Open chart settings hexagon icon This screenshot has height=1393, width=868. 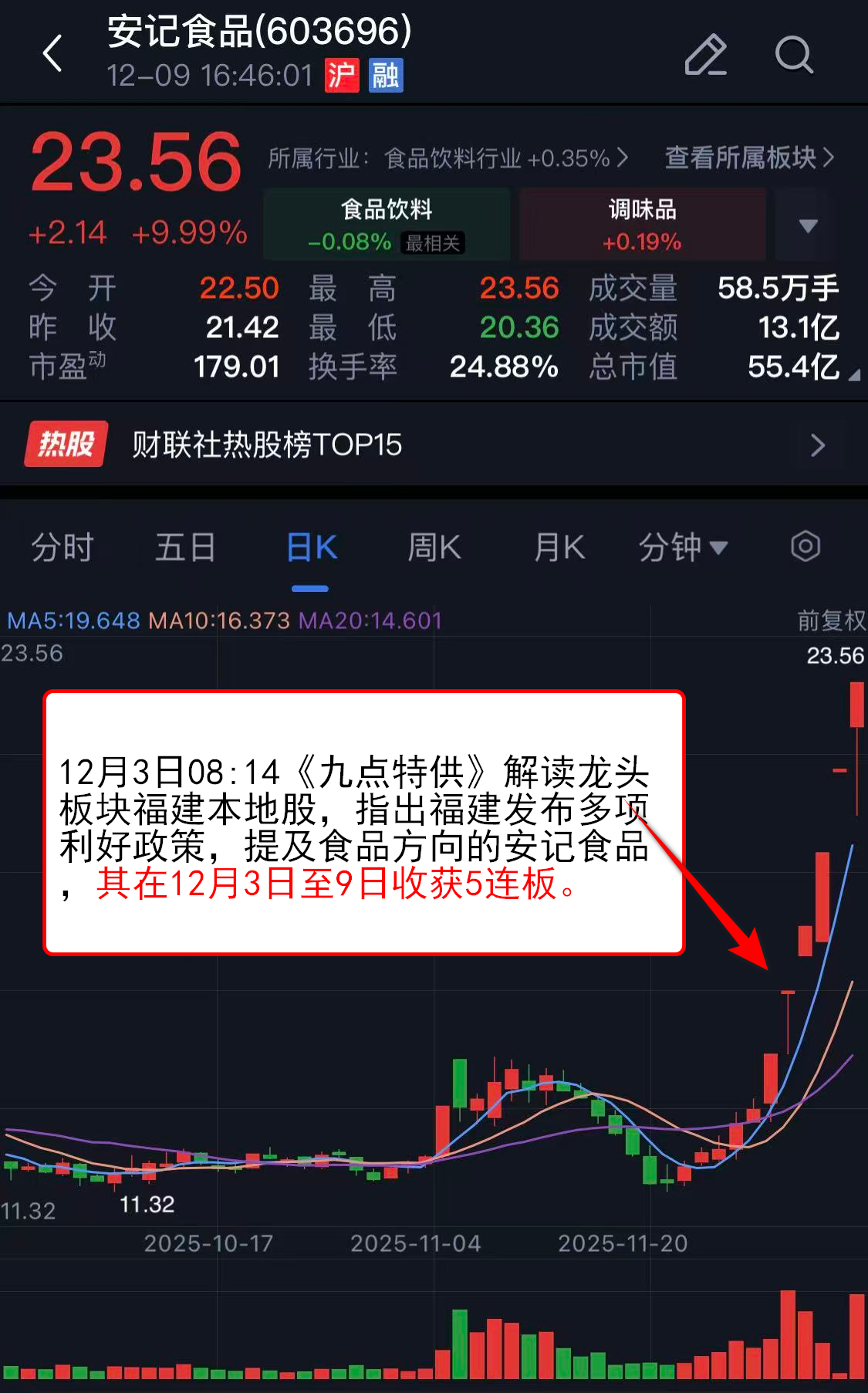point(805,546)
